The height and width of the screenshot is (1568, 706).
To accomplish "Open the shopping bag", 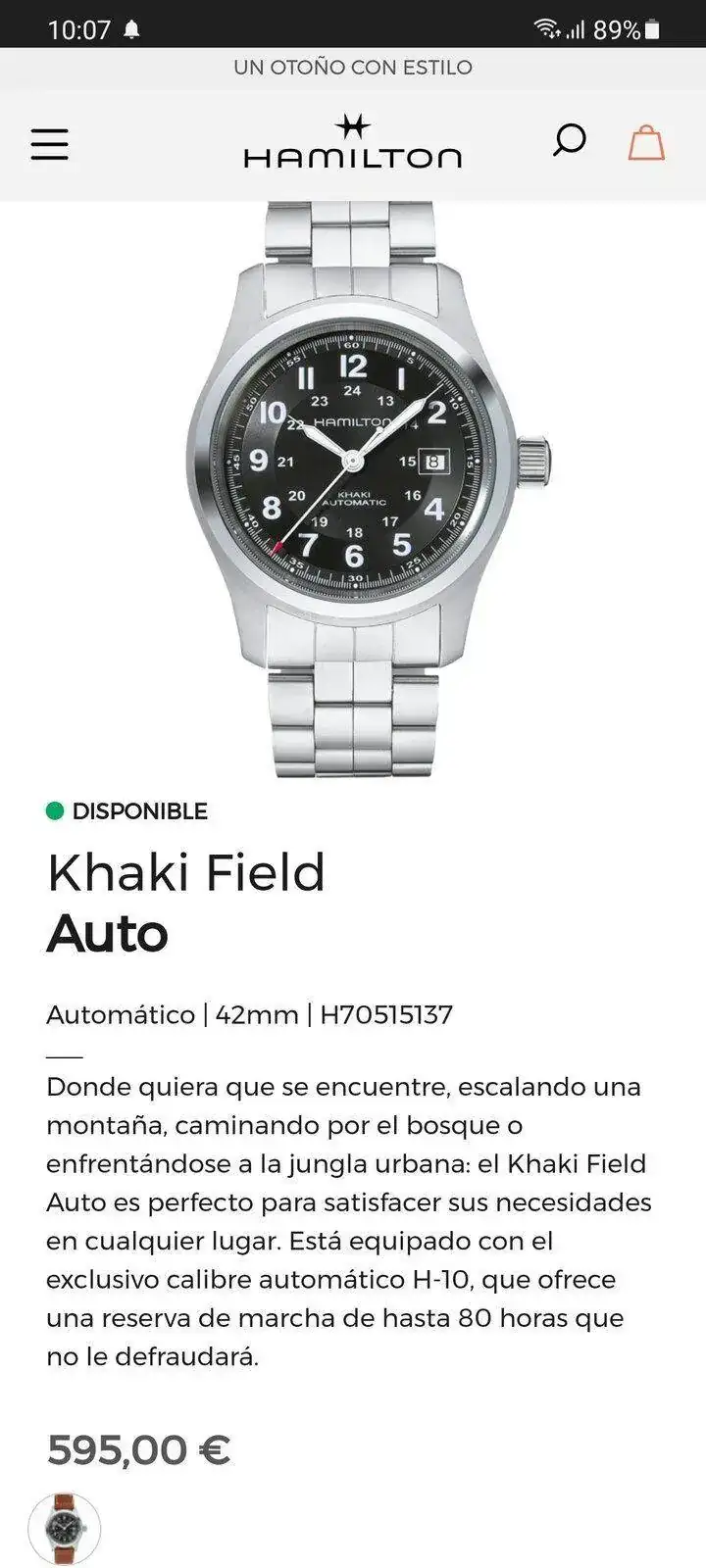I will click(x=646, y=143).
